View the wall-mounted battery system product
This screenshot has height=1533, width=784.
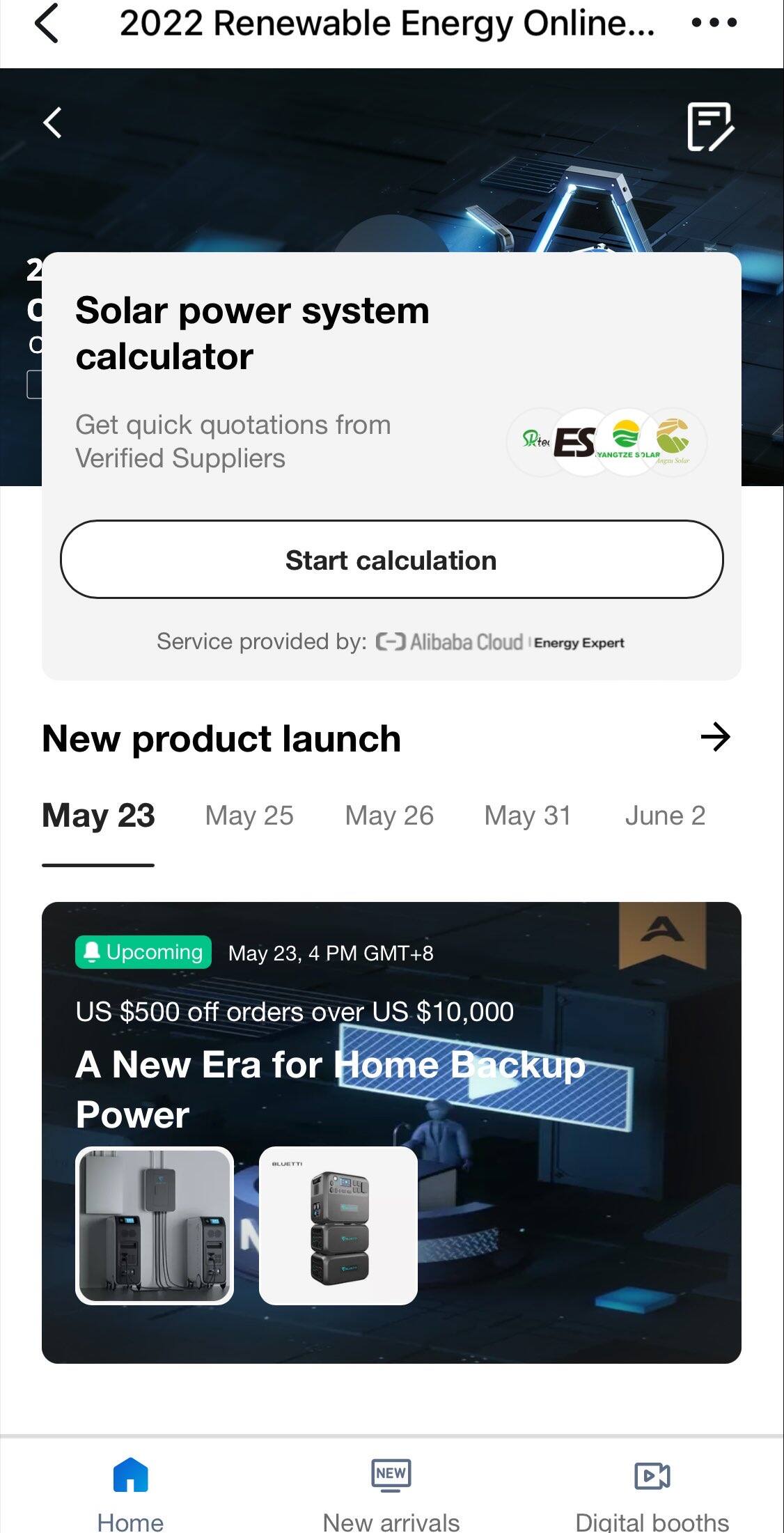point(155,1225)
